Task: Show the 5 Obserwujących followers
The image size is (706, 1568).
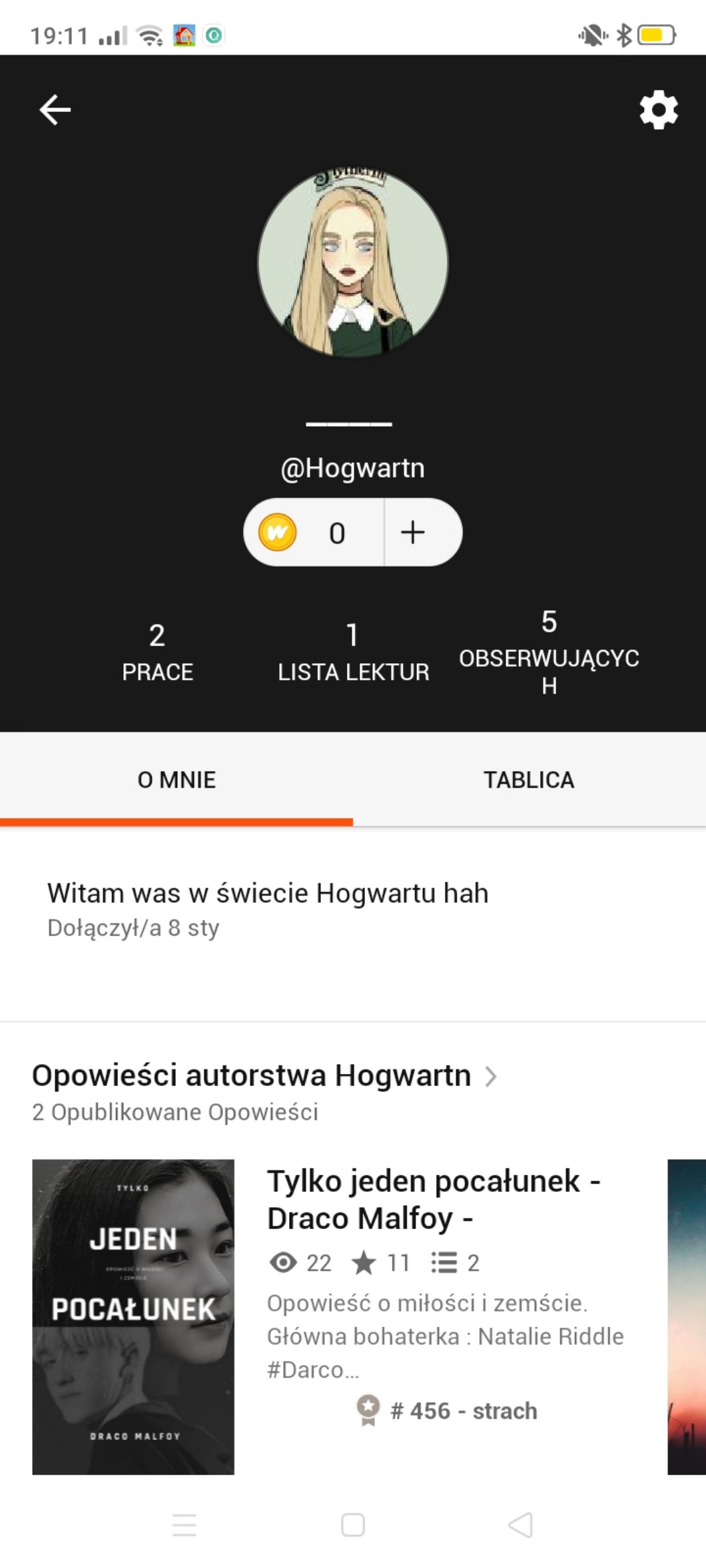Action: pos(549,652)
